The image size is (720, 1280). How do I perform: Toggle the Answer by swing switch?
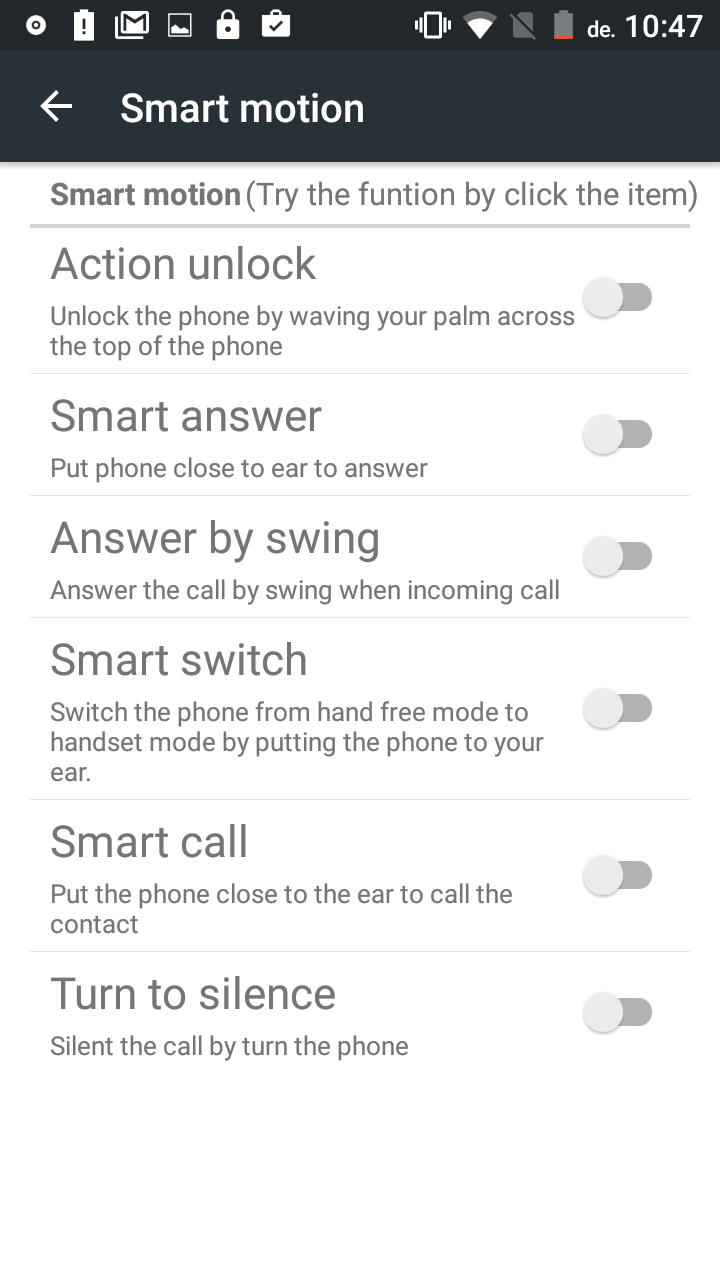point(618,557)
